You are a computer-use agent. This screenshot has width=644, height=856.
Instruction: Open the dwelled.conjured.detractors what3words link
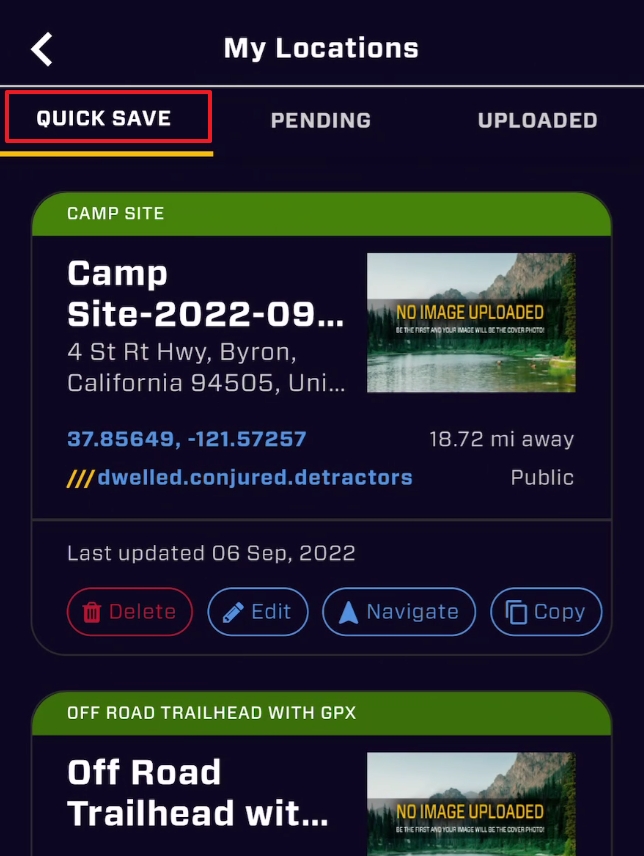click(255, 477)
